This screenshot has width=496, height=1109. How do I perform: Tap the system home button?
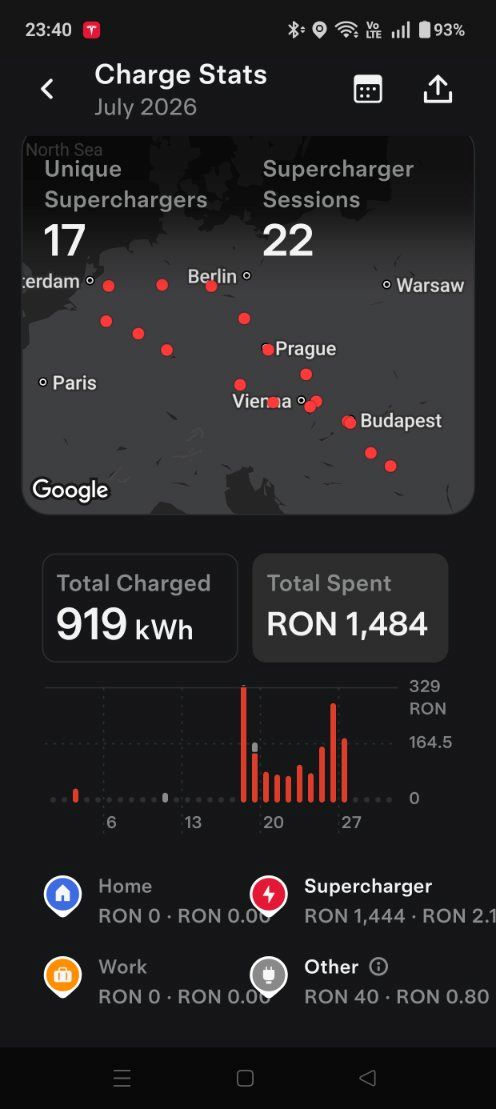tap(245, 1078)
